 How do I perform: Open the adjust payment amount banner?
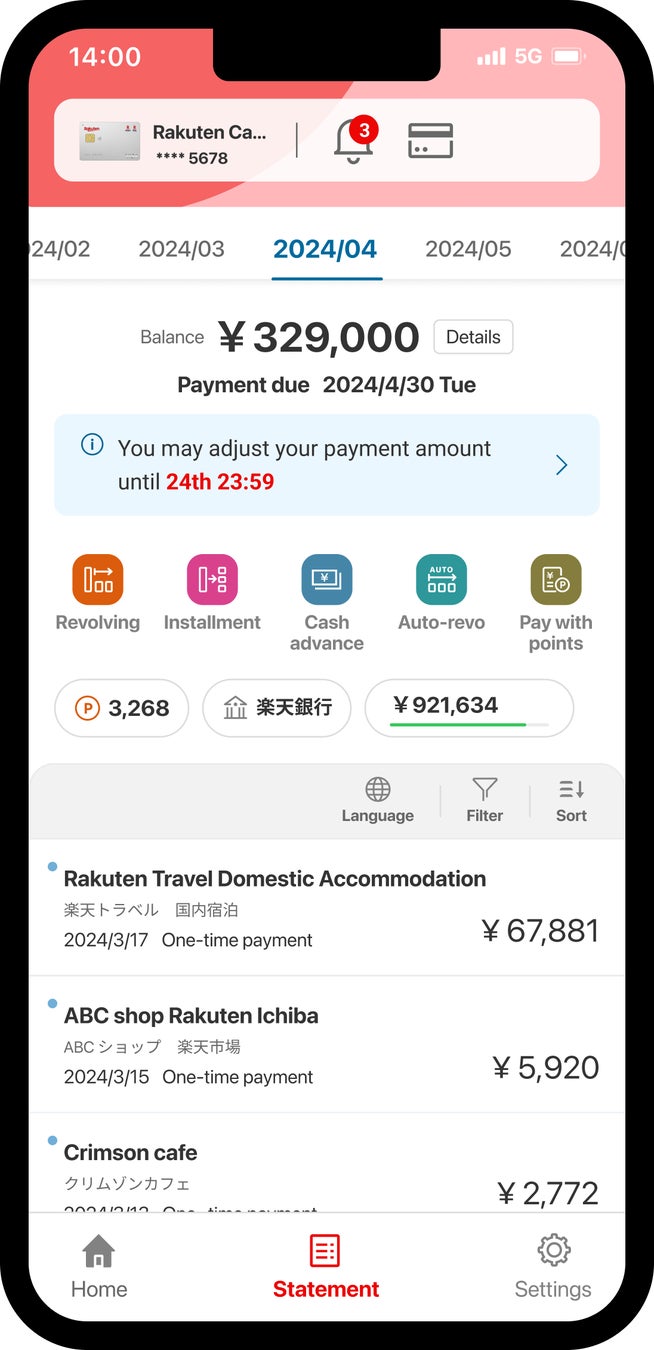click(x=327, y=465)
